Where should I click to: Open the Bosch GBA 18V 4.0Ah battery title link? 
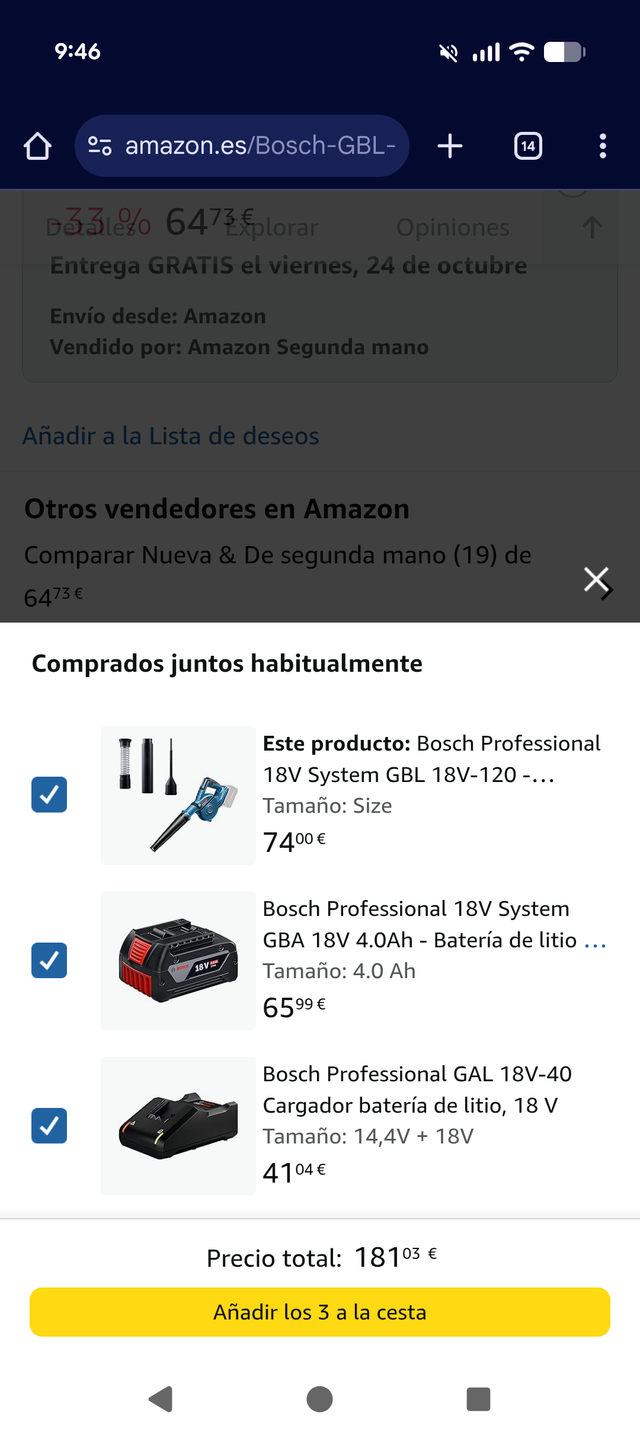pos(420,924)
